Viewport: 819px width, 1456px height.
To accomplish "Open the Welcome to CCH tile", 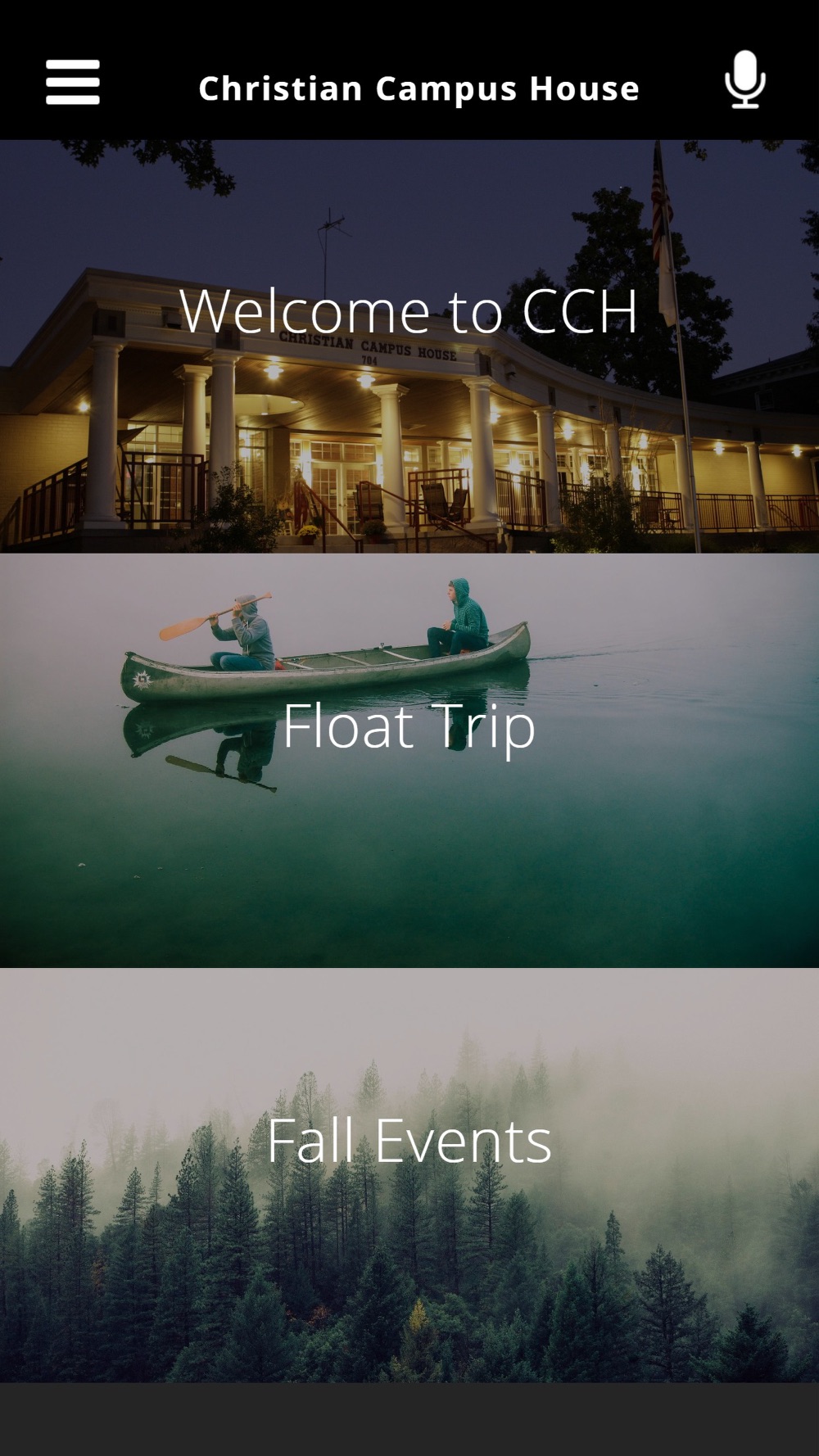I will point(409,346).
